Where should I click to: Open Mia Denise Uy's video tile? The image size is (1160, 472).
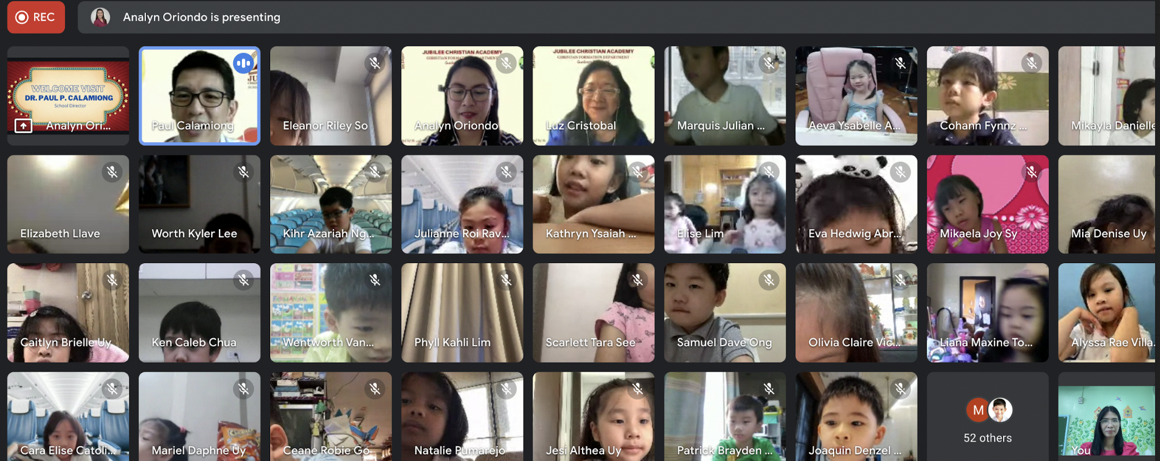point(1107,204)
